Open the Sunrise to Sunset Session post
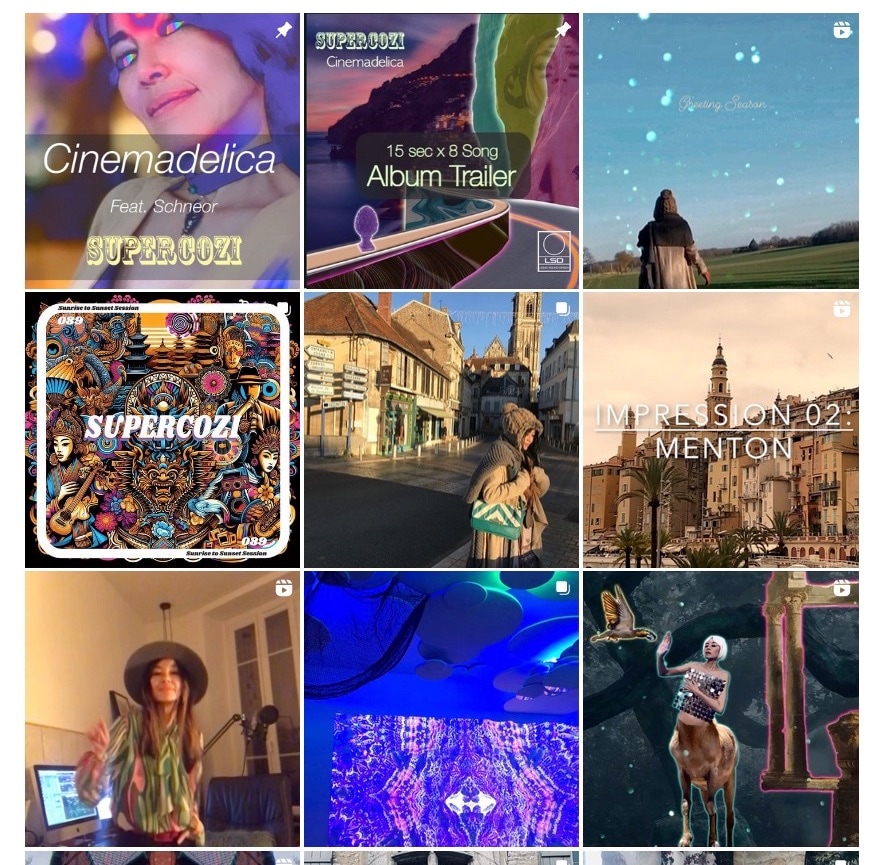Viewport: 885px width, 865px height. 162,430
